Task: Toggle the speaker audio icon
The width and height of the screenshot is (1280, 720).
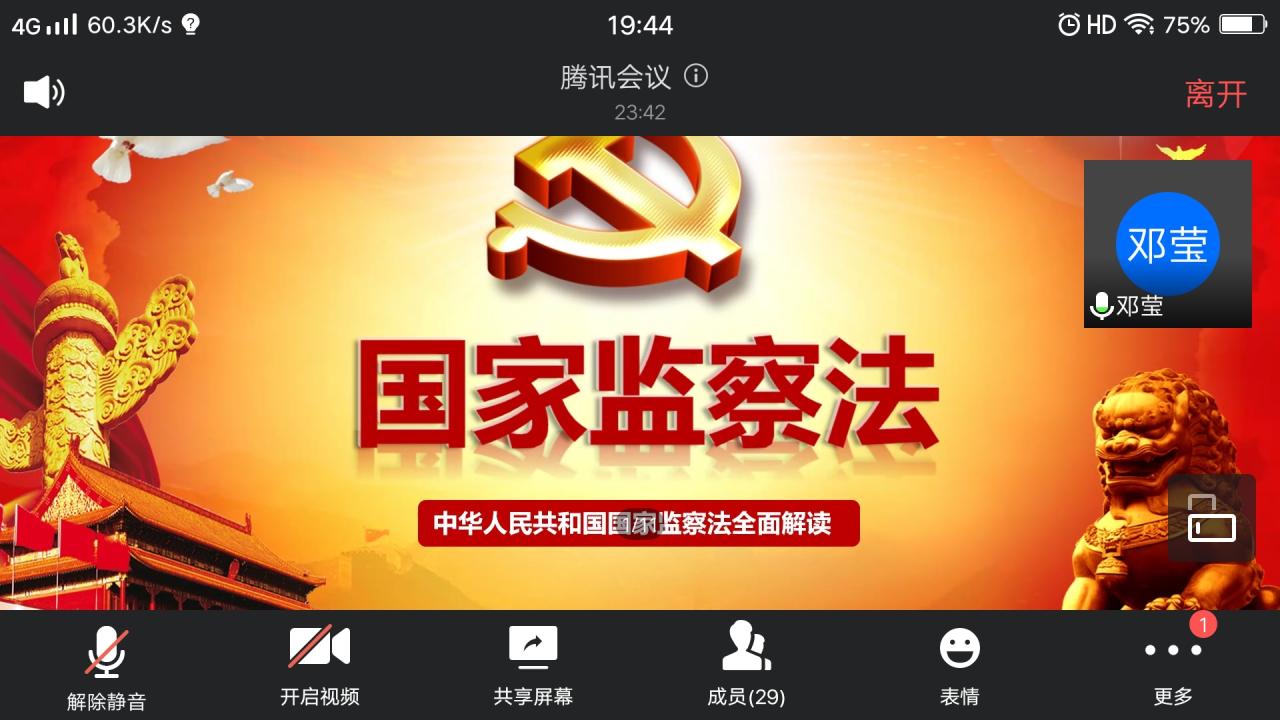Action: tap(44, 93)
